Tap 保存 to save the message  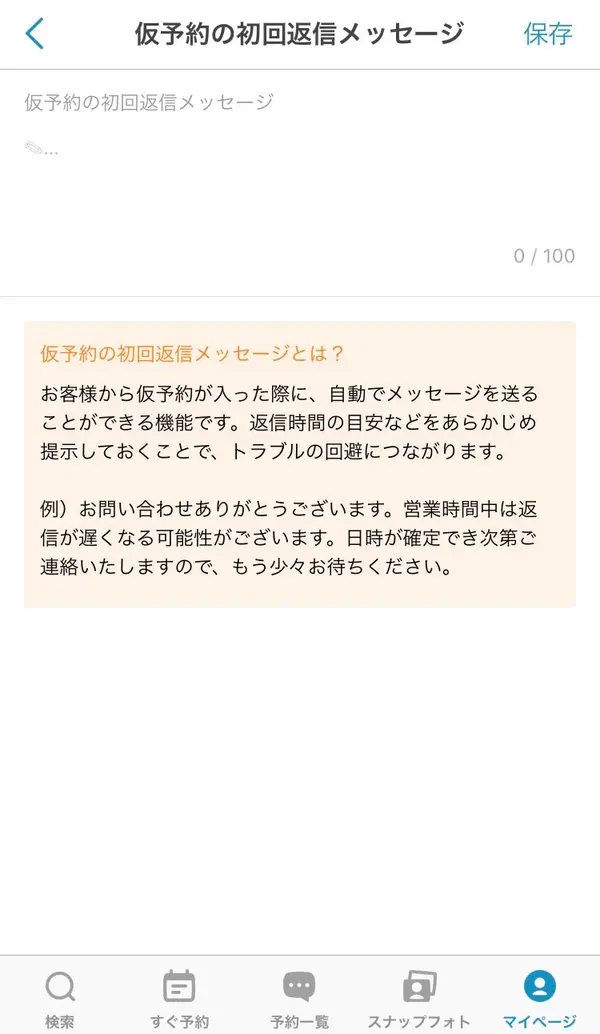pyautogui.click(x=547, y=34)
